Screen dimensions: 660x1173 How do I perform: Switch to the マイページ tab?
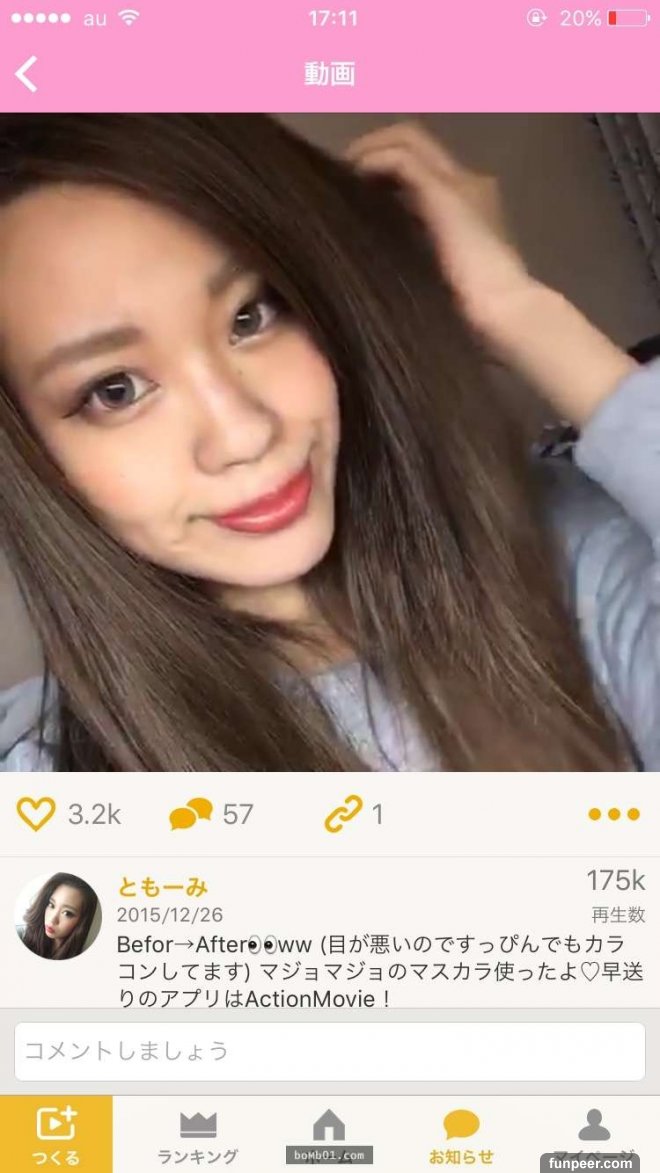594,1134
